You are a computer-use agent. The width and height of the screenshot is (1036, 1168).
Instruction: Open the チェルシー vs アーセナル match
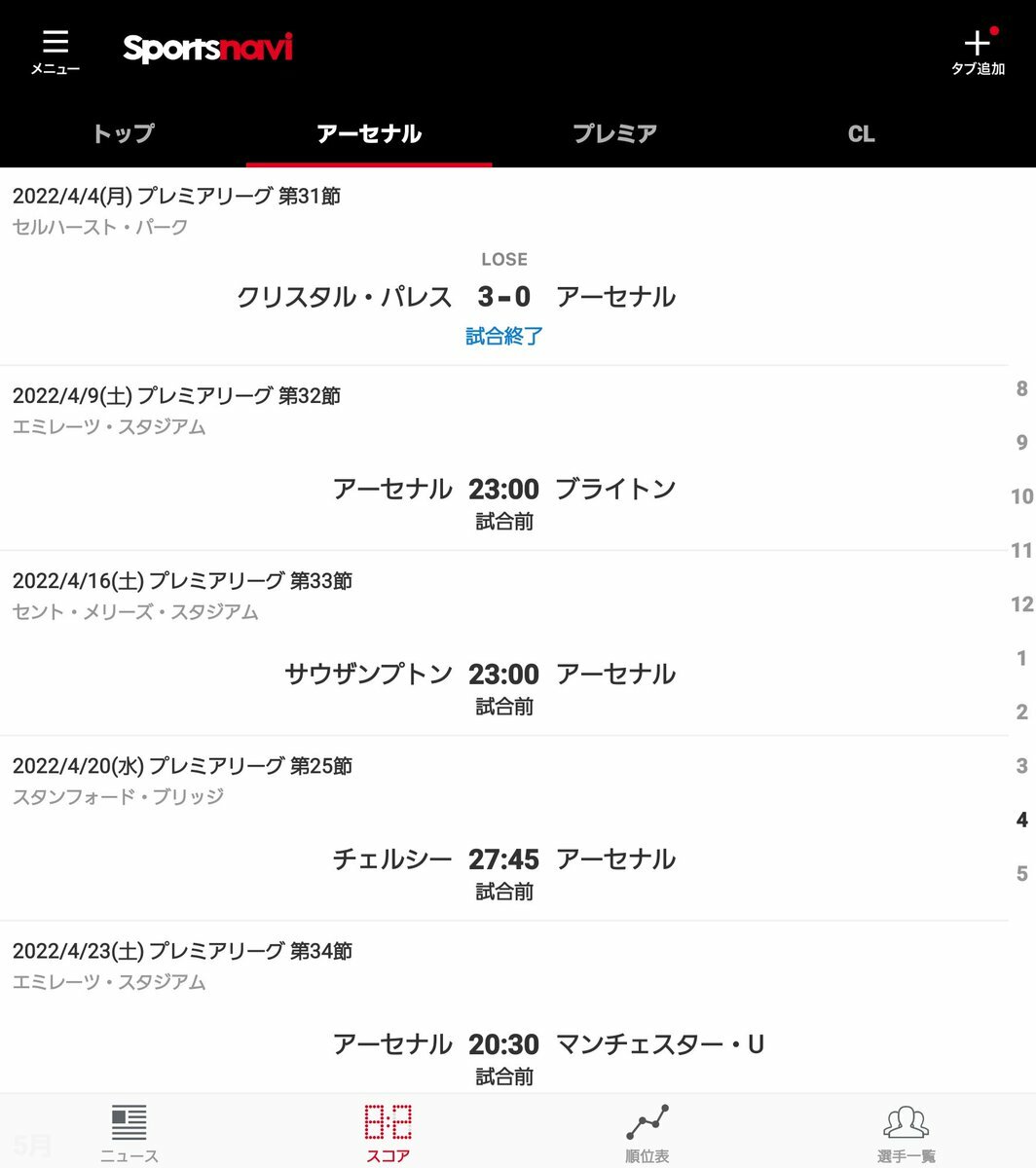click(x=503, y=858)
